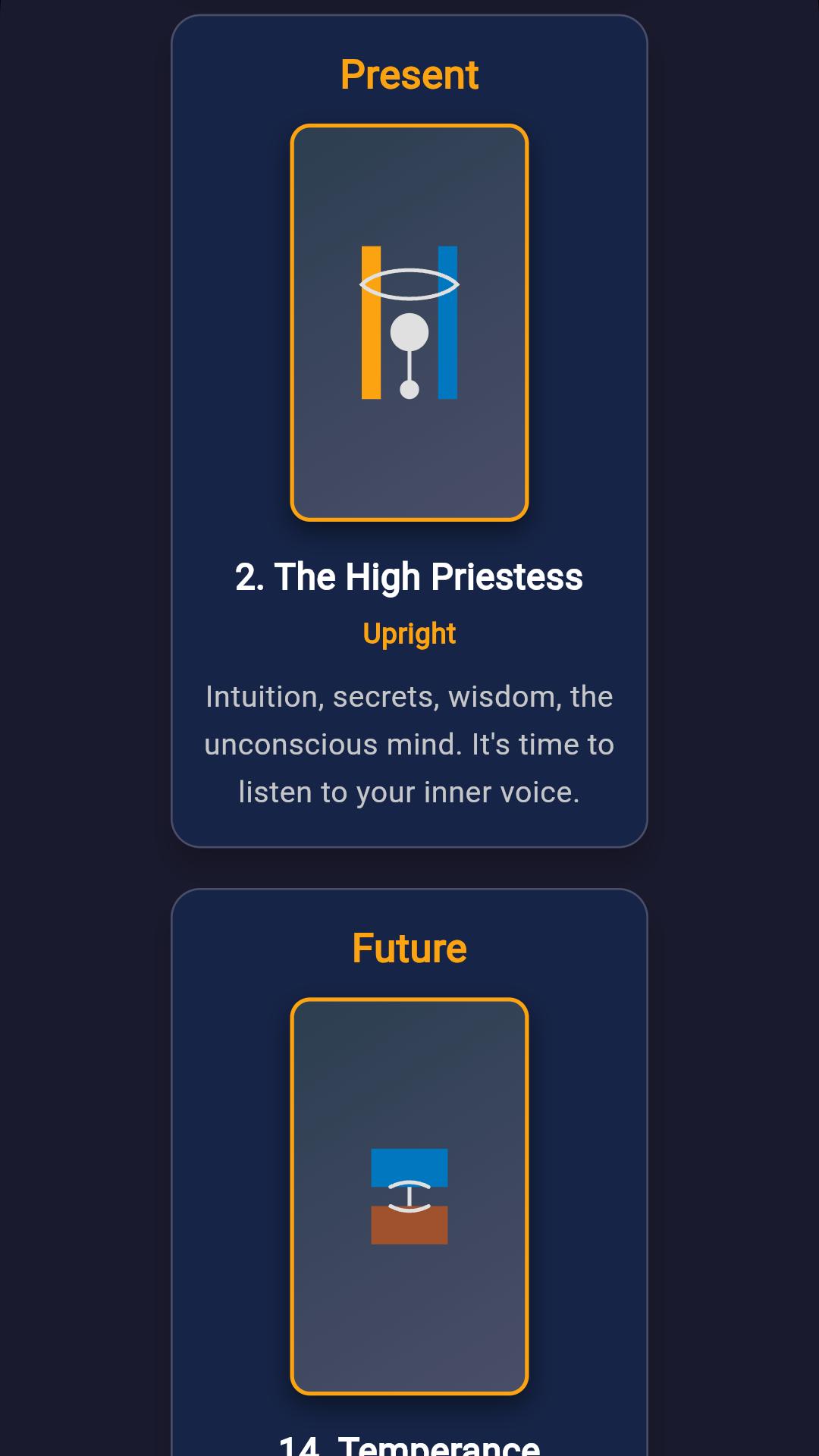
Task: Tap the High Priestess card image
Action: tap(409, 322)
